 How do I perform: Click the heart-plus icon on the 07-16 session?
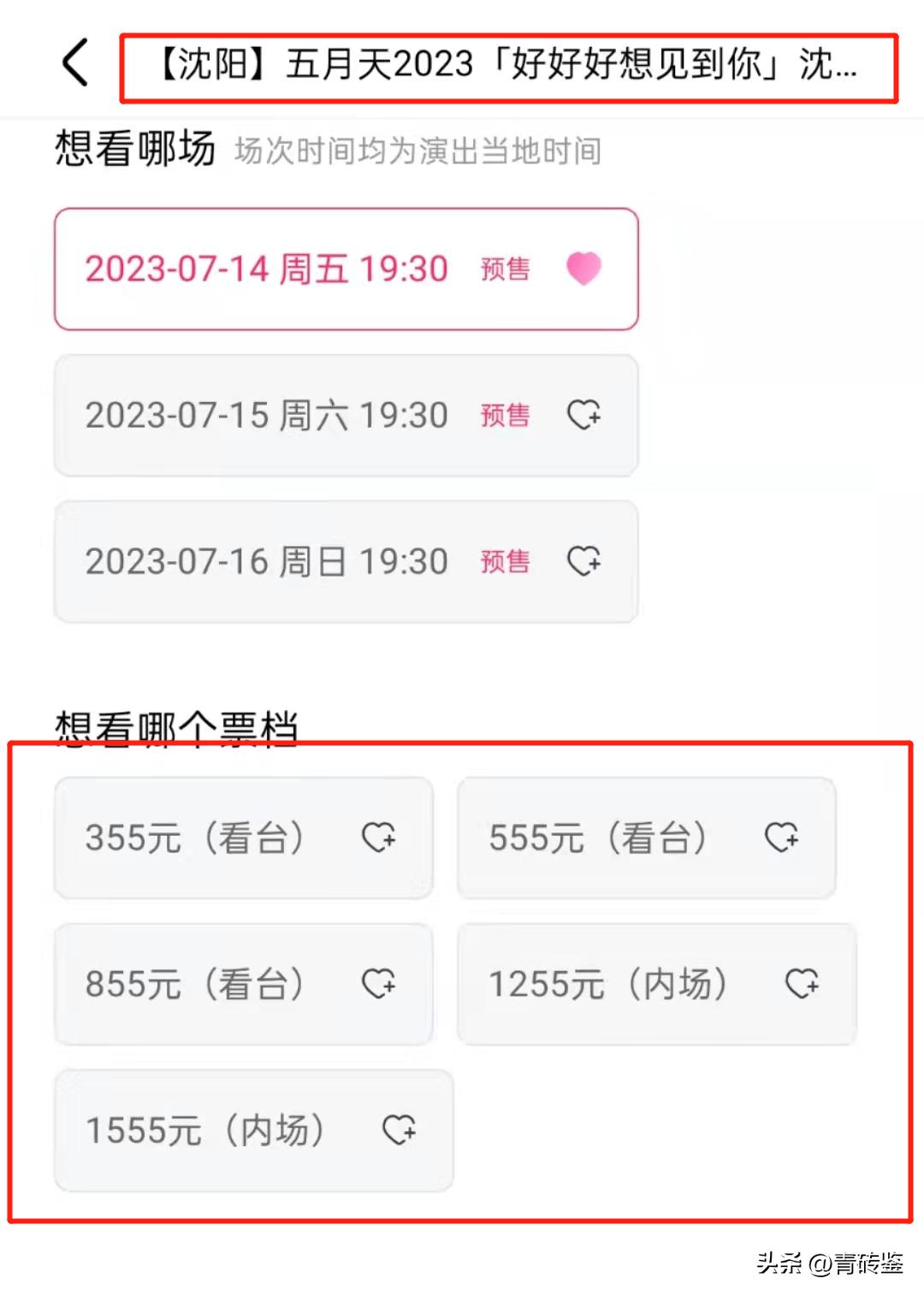586,562
